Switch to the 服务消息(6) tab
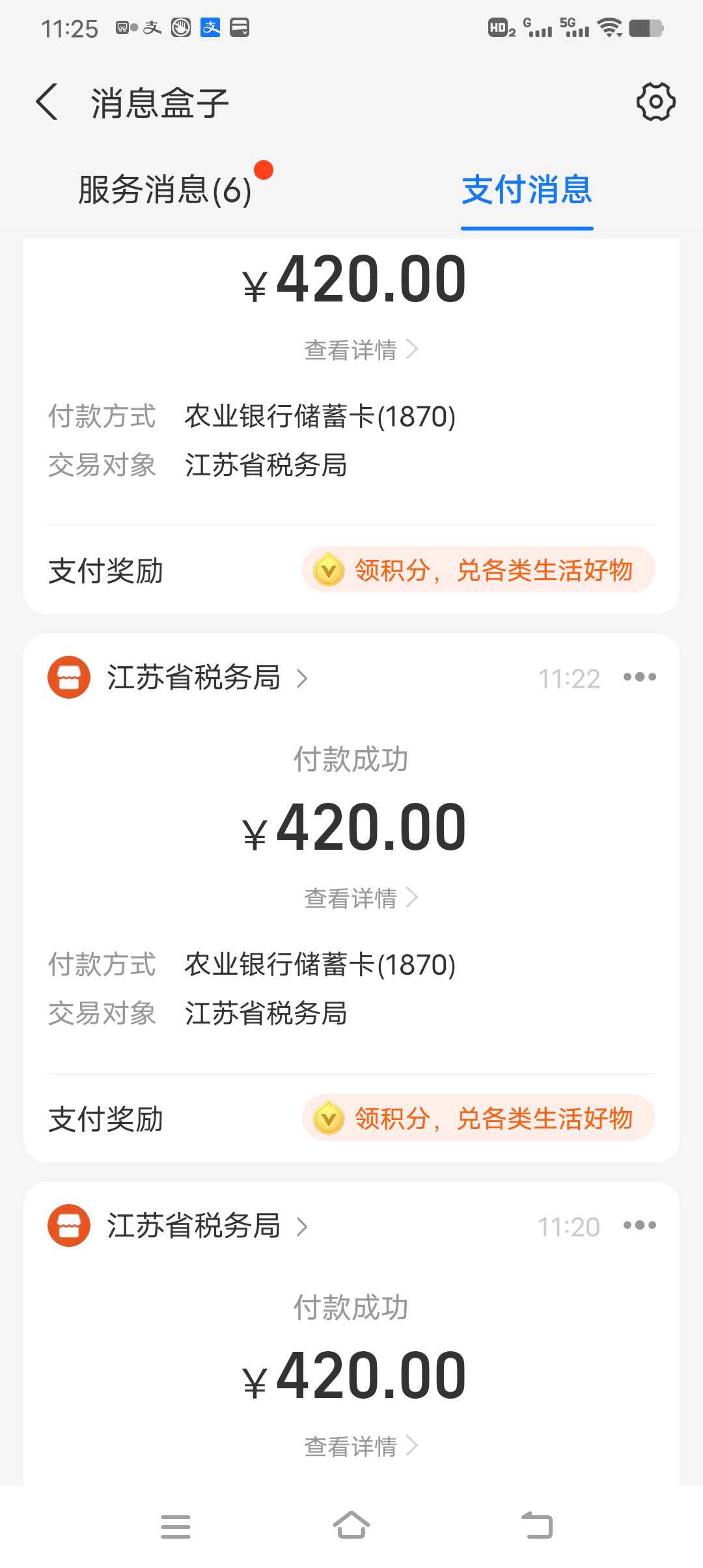703x1568 pixels. [x=165, y=190]
